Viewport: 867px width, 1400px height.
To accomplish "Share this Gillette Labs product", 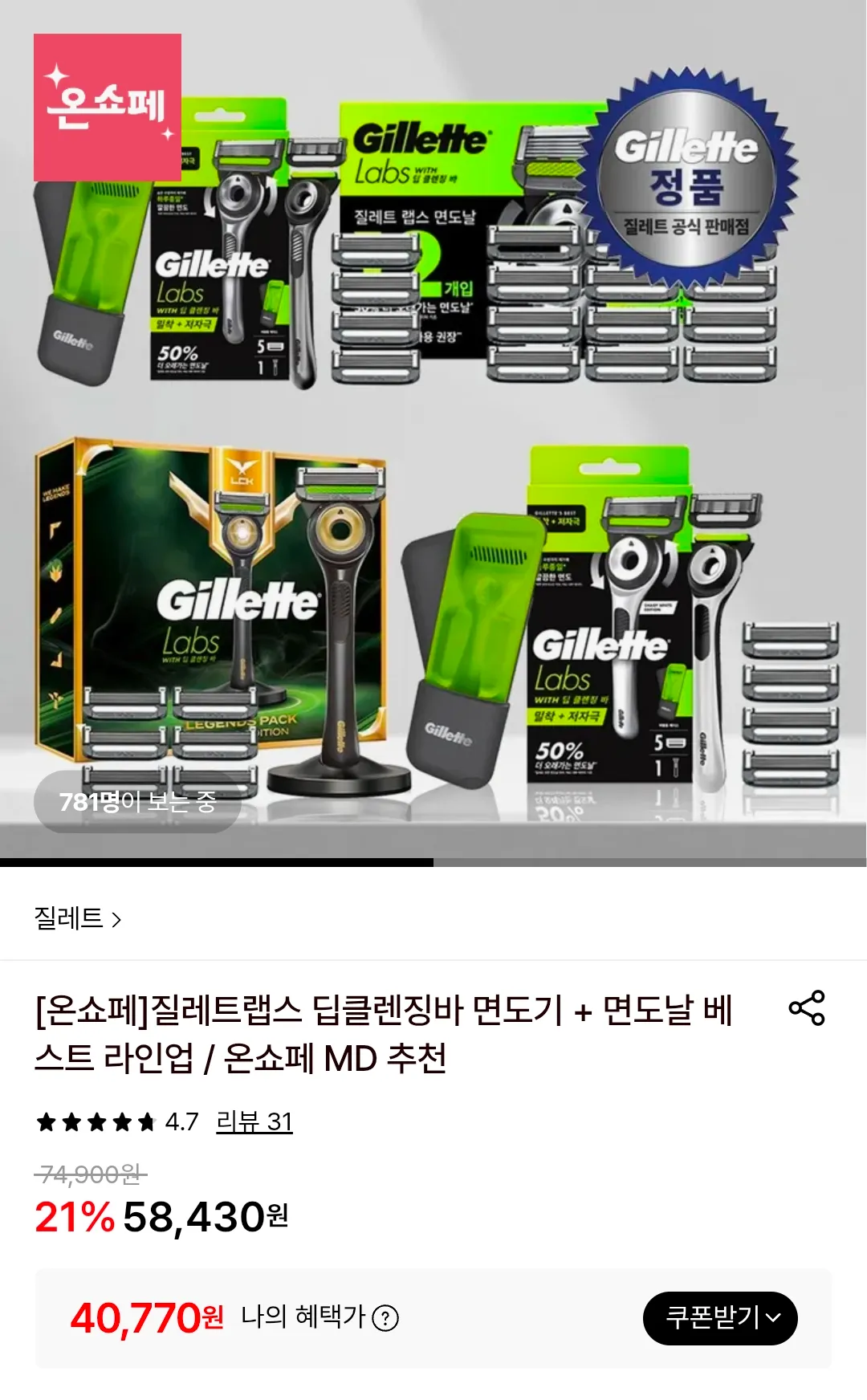I will 807,1007.
